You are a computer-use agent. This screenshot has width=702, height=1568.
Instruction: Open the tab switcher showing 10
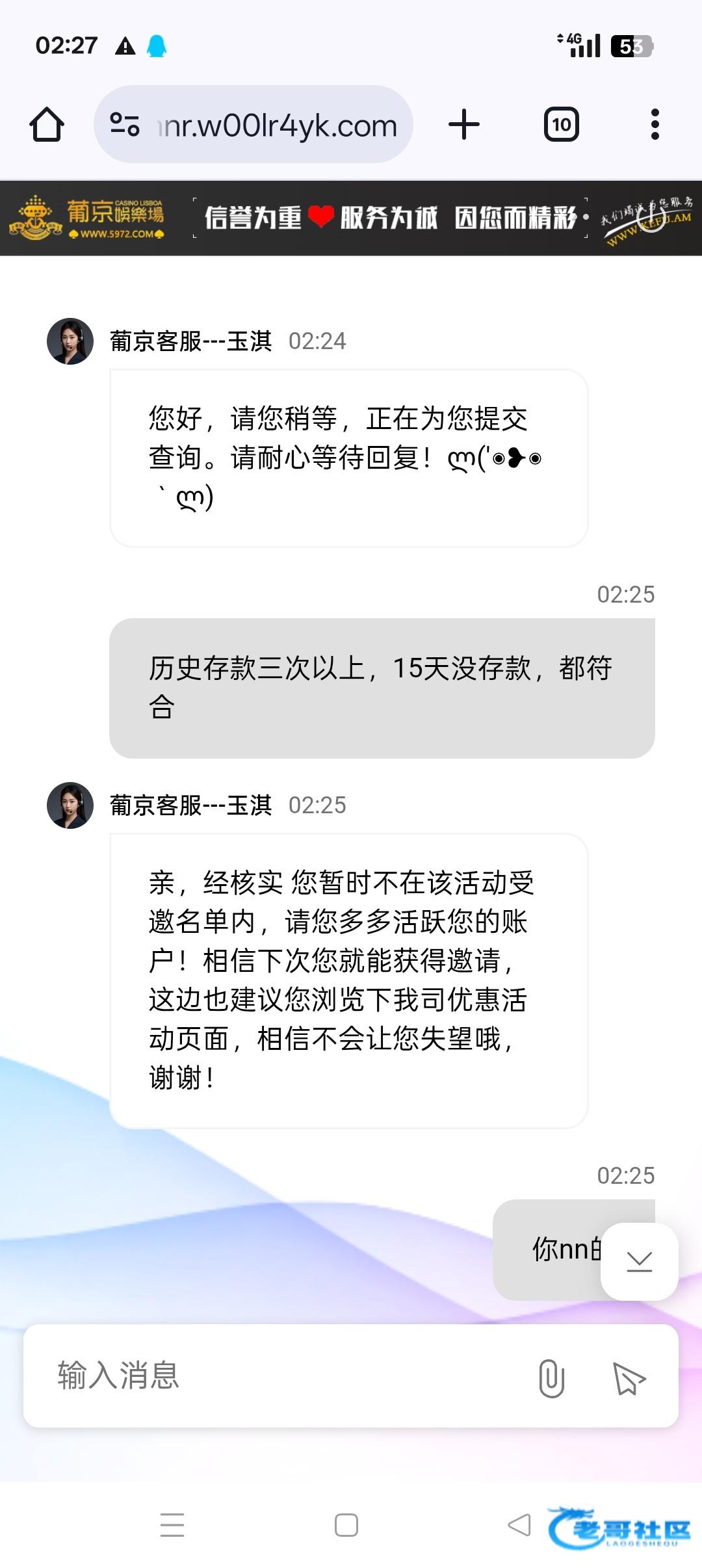562,124
